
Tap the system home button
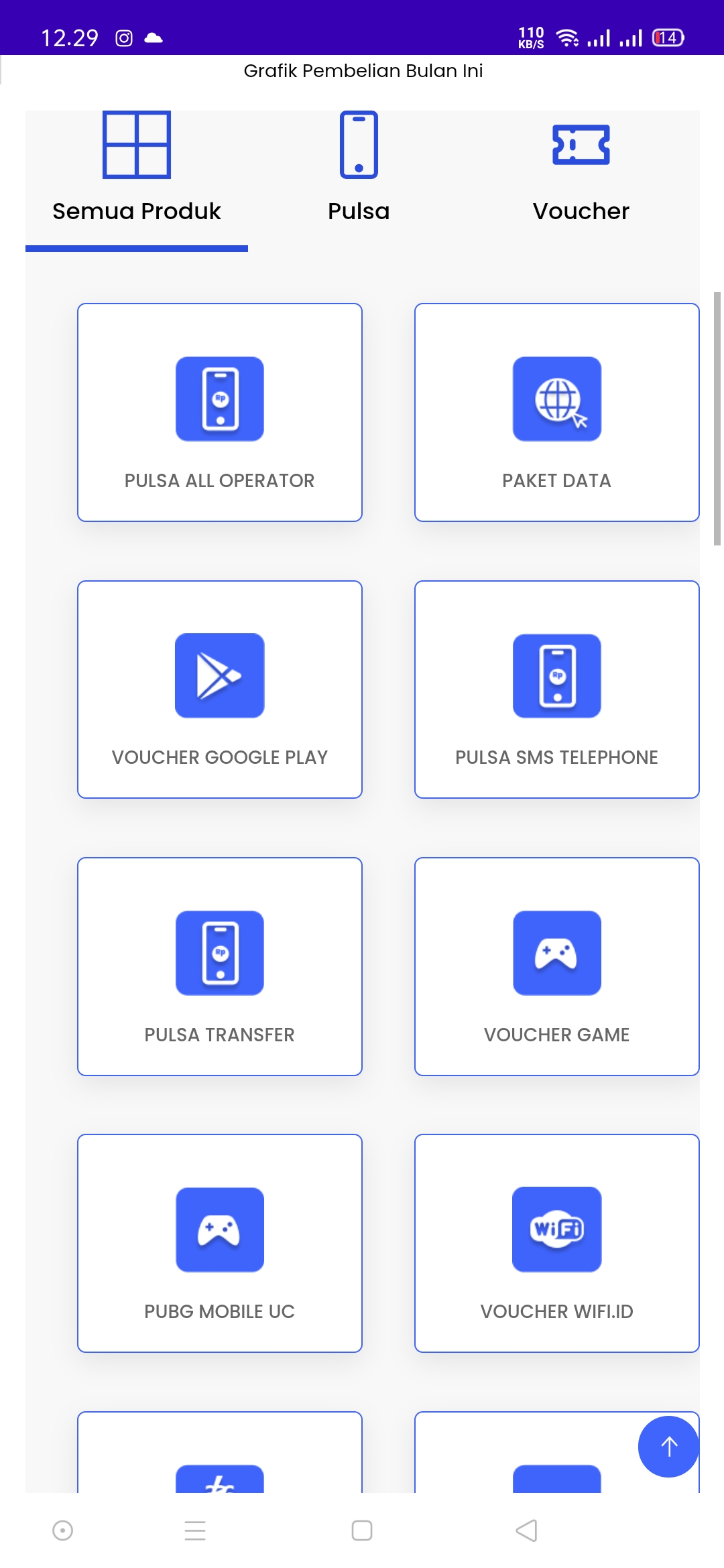(x=362, y=1530)
